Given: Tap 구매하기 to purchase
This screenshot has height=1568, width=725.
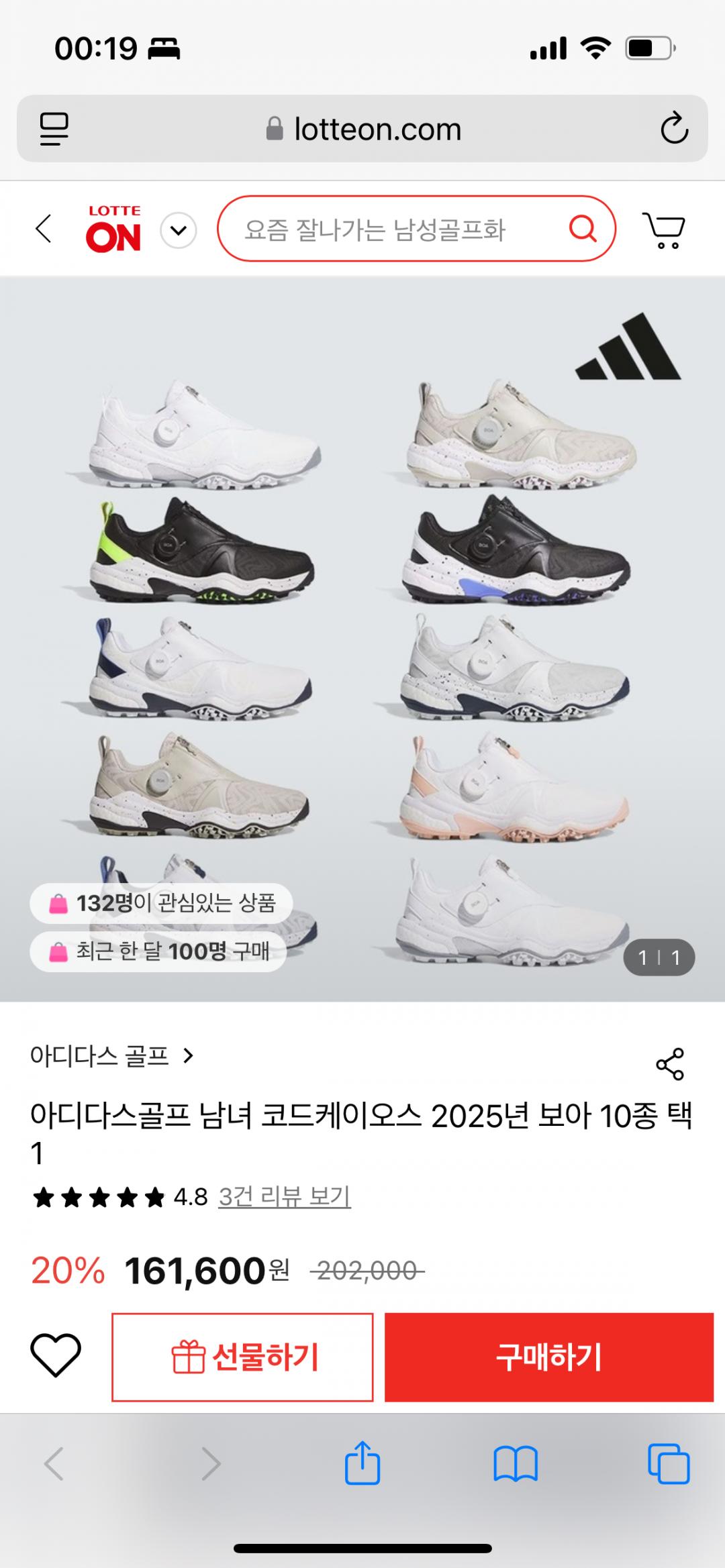Looking at the screenshot, I should [x=548, y=1357].
